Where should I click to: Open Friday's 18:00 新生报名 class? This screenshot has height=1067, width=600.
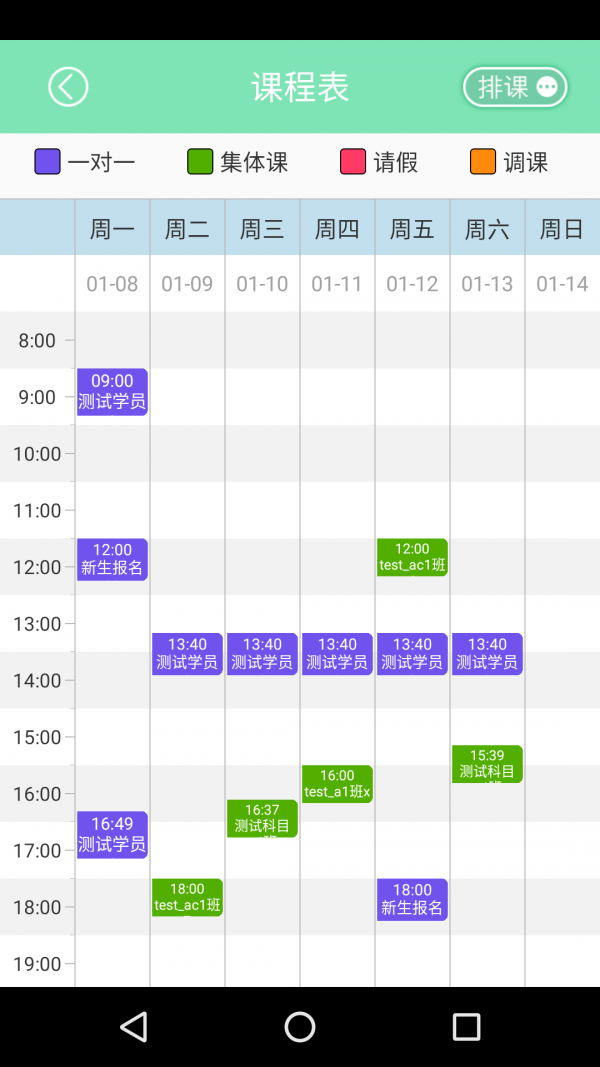click(412, 899)
